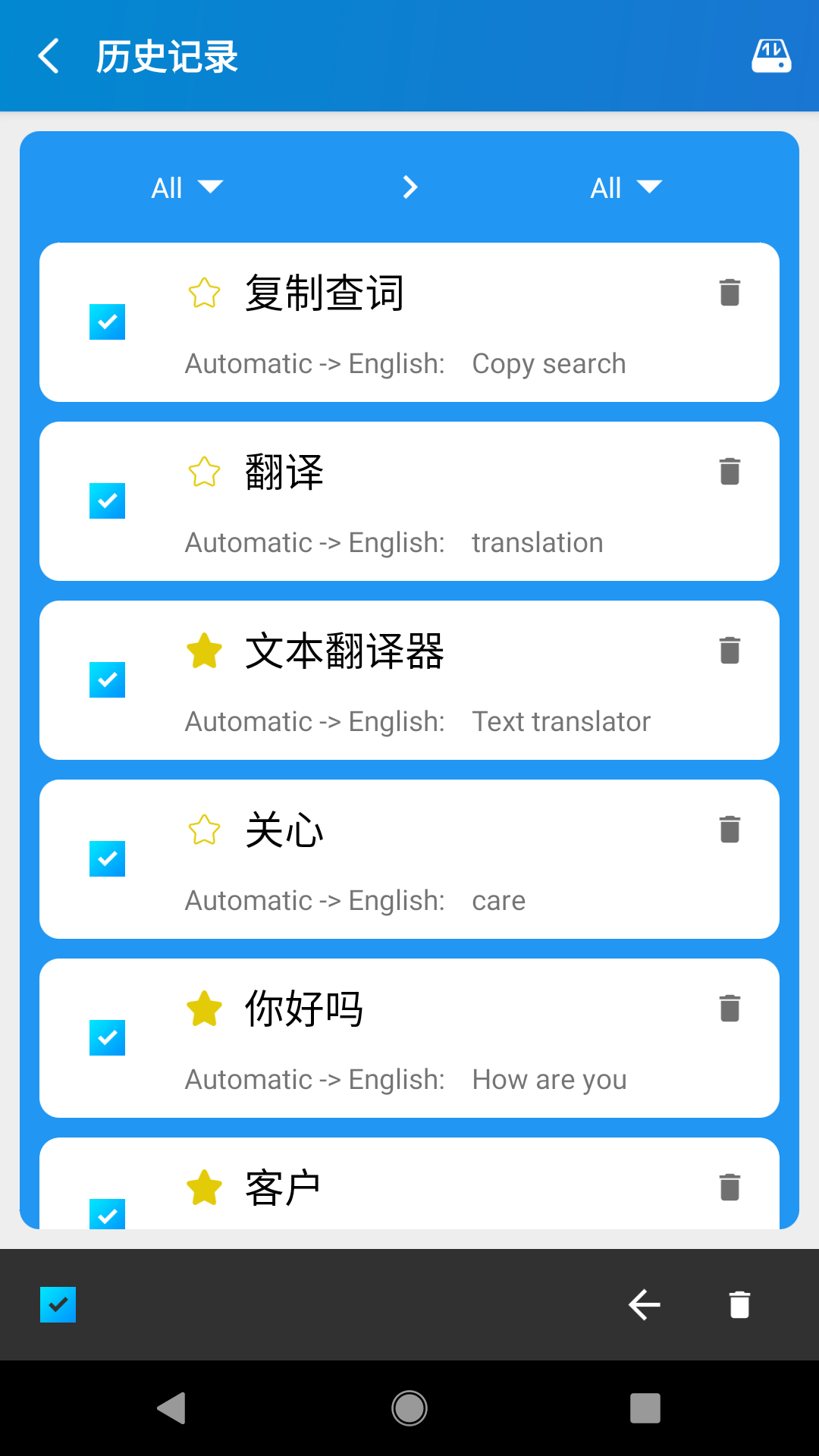Toggle the select-all checkbox at the bottom
The image size is (819, 1456).
58,1305
